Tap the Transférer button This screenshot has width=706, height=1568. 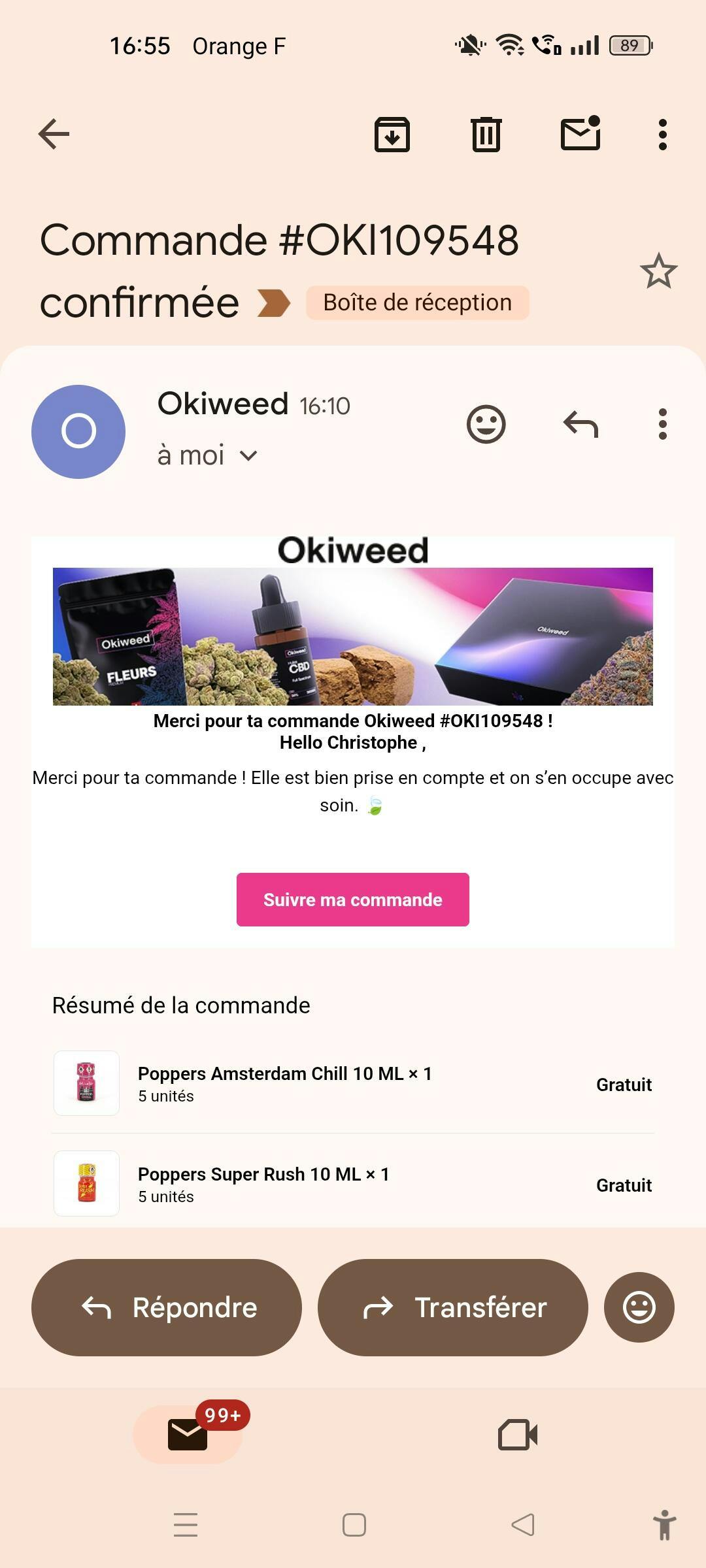(452, 1307)
